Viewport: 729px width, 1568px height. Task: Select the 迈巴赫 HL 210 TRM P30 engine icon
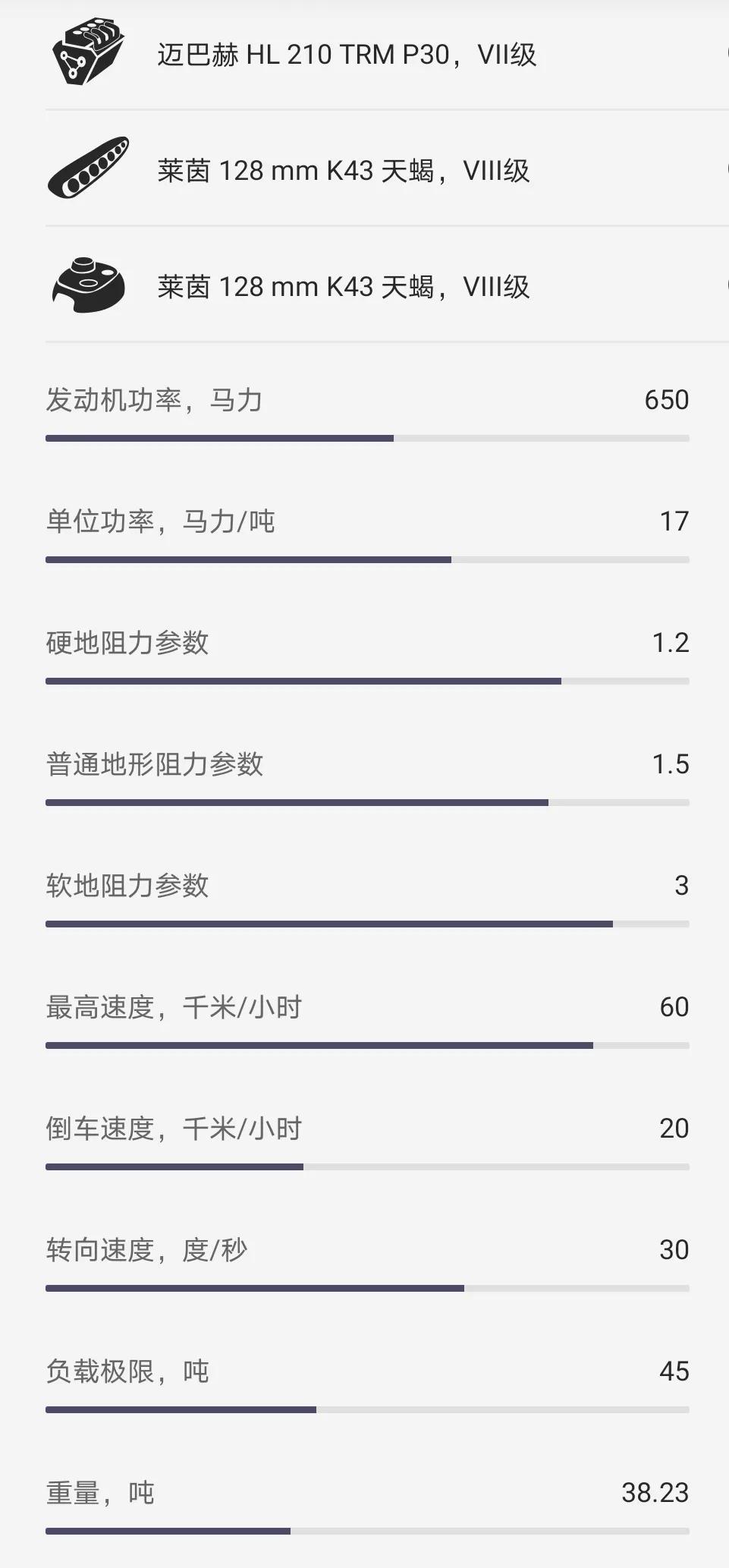point(90,49)
